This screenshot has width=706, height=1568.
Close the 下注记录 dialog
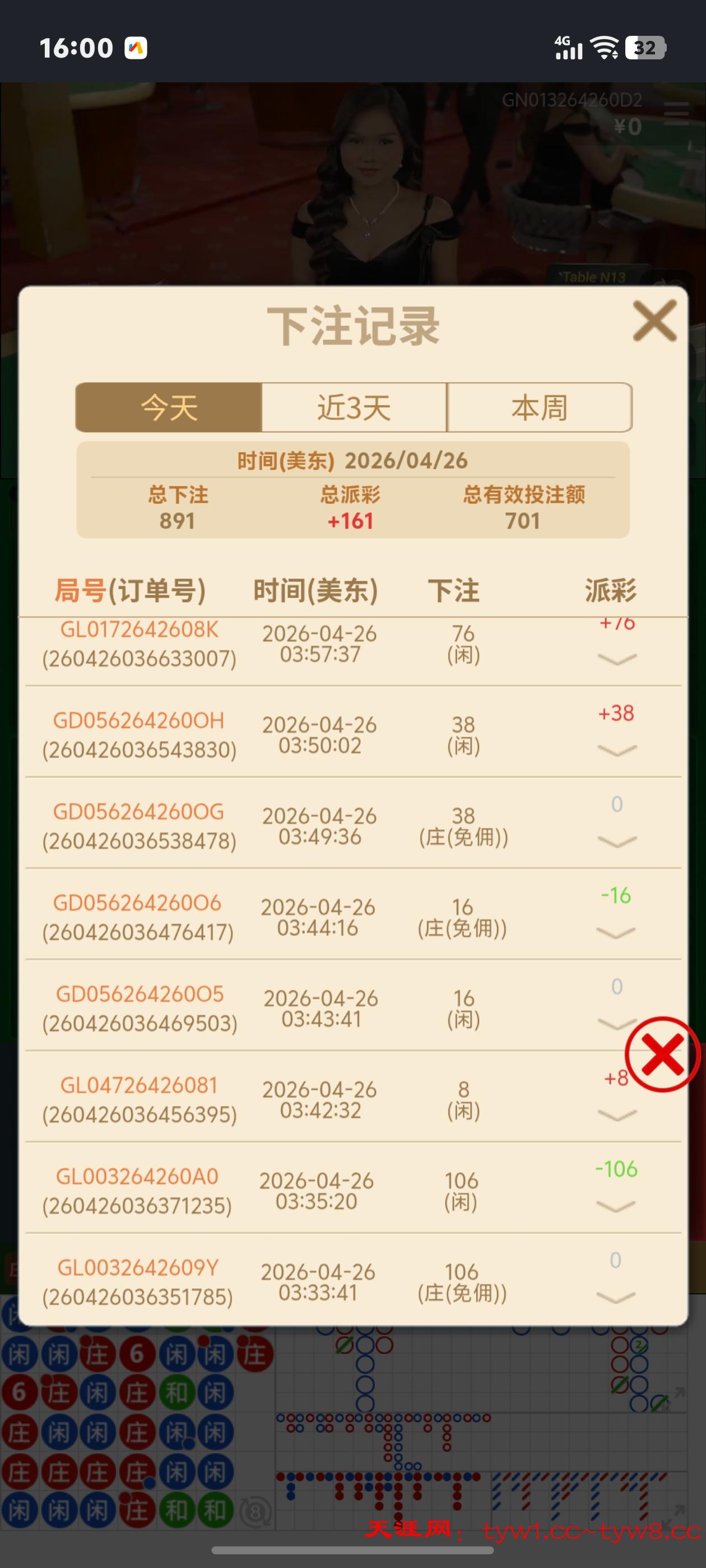pos(654,321)
